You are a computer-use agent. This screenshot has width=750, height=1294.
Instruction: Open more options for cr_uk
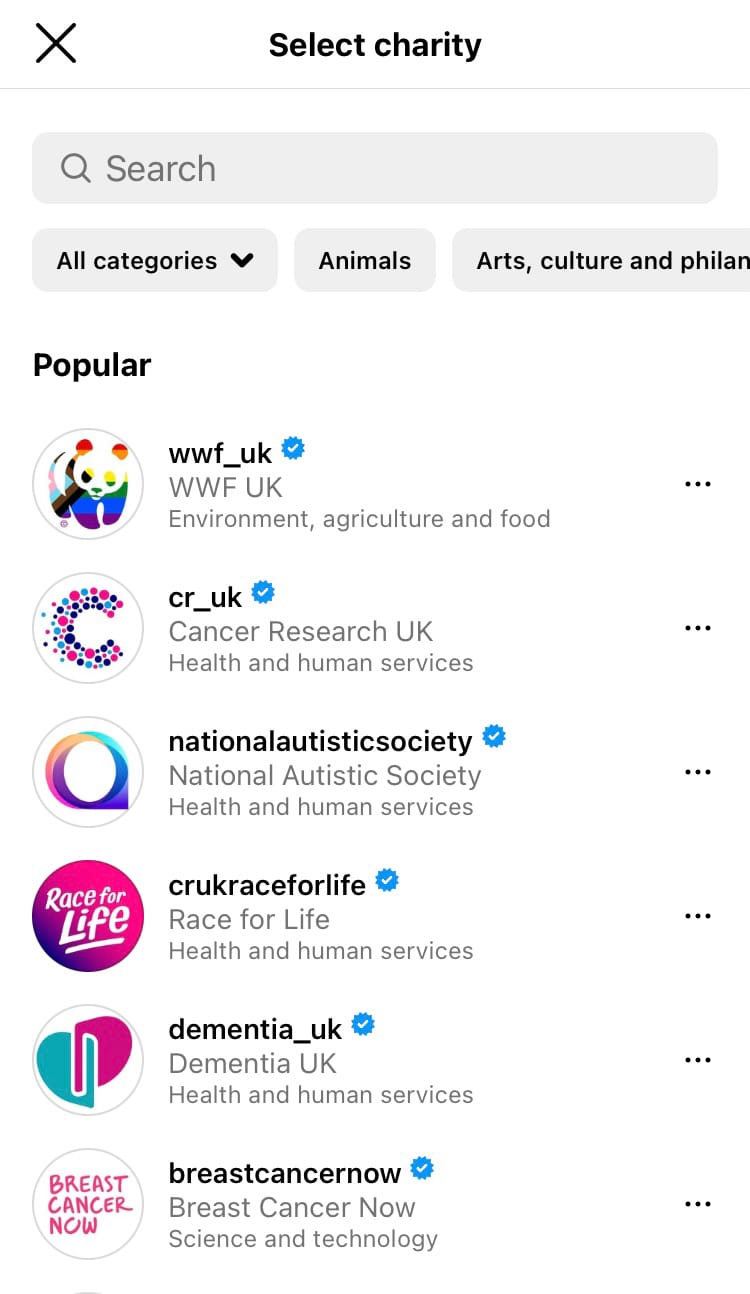click(697, 628)
